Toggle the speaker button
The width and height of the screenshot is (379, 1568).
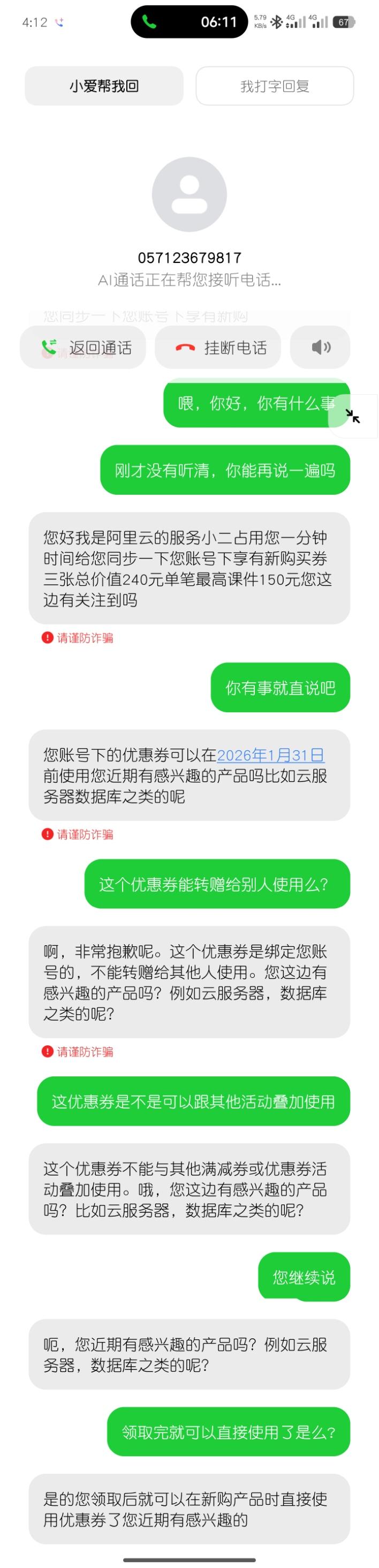click(321, 347)
